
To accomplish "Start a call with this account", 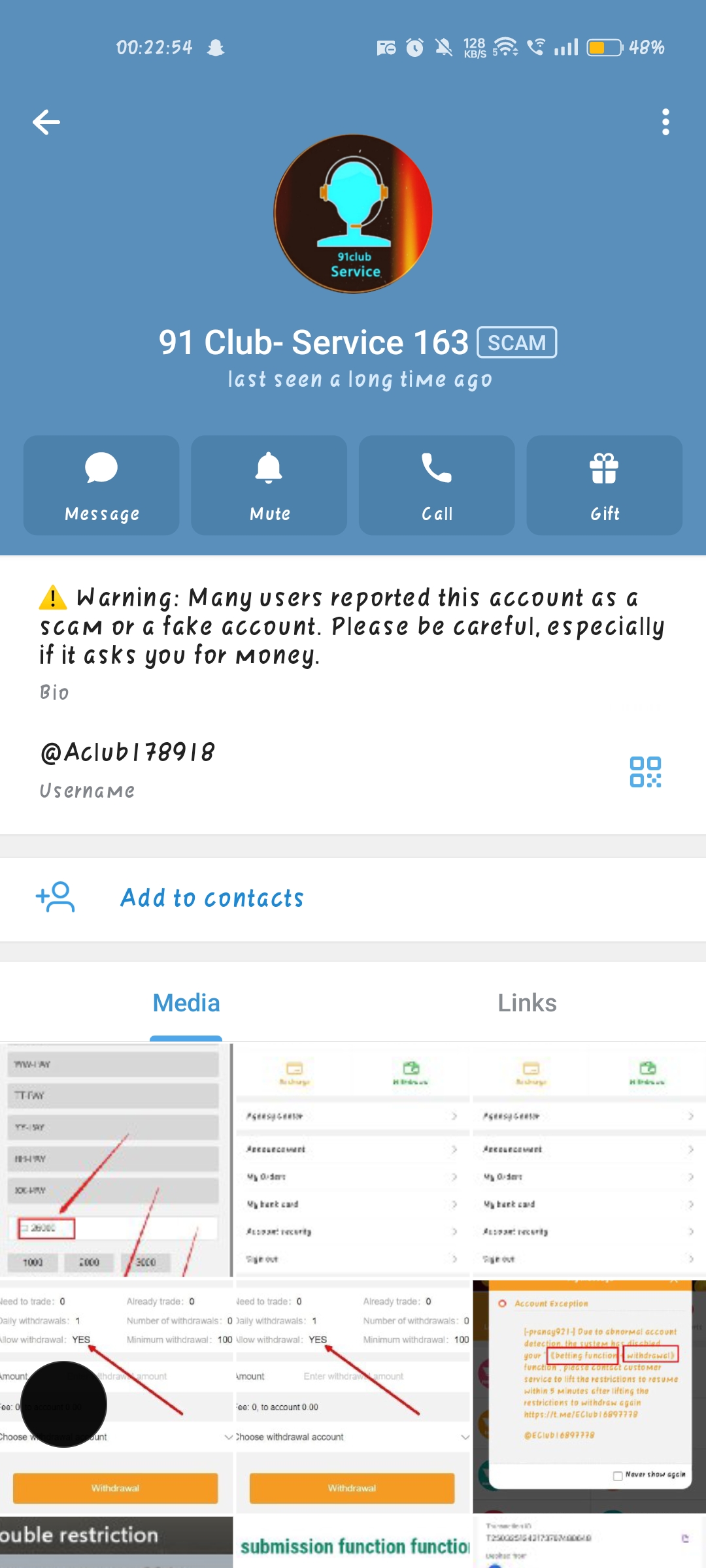I will pos(437,485).
